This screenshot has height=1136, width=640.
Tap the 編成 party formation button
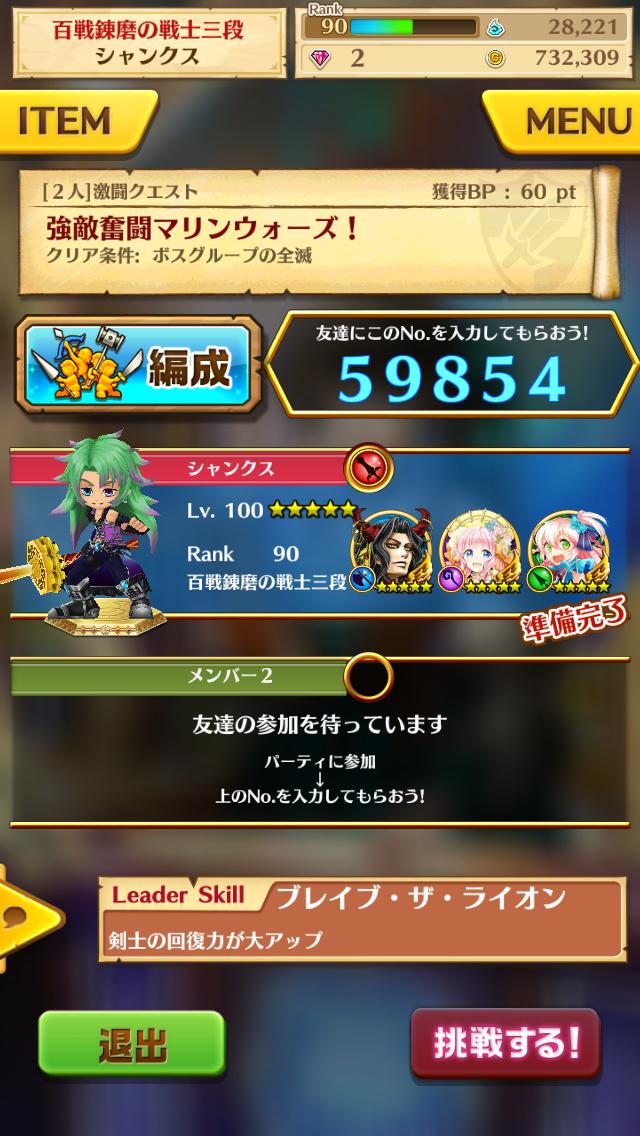coord(140,366)
